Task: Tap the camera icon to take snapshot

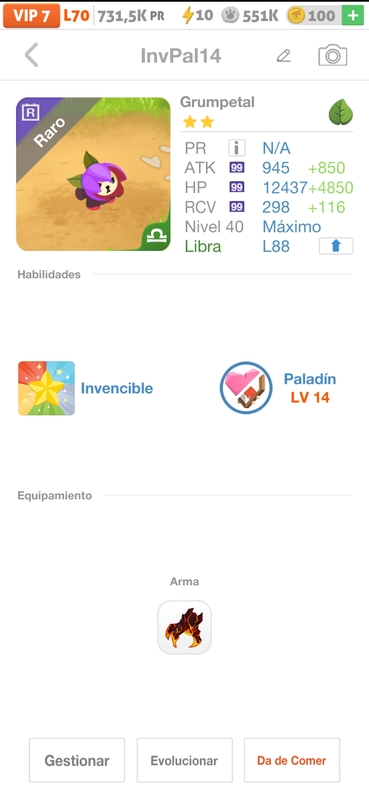Action: pyautogui.click(x=332, y=55)
